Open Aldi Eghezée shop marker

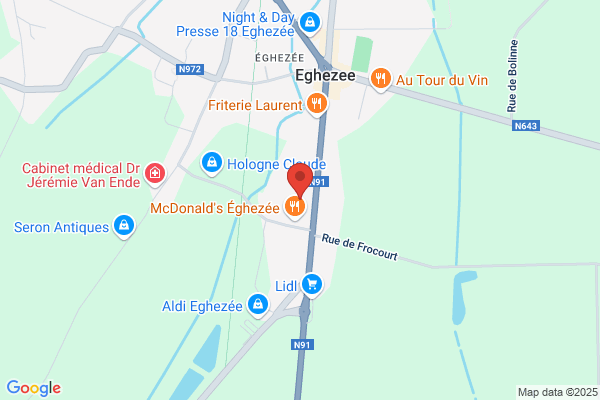258,305
